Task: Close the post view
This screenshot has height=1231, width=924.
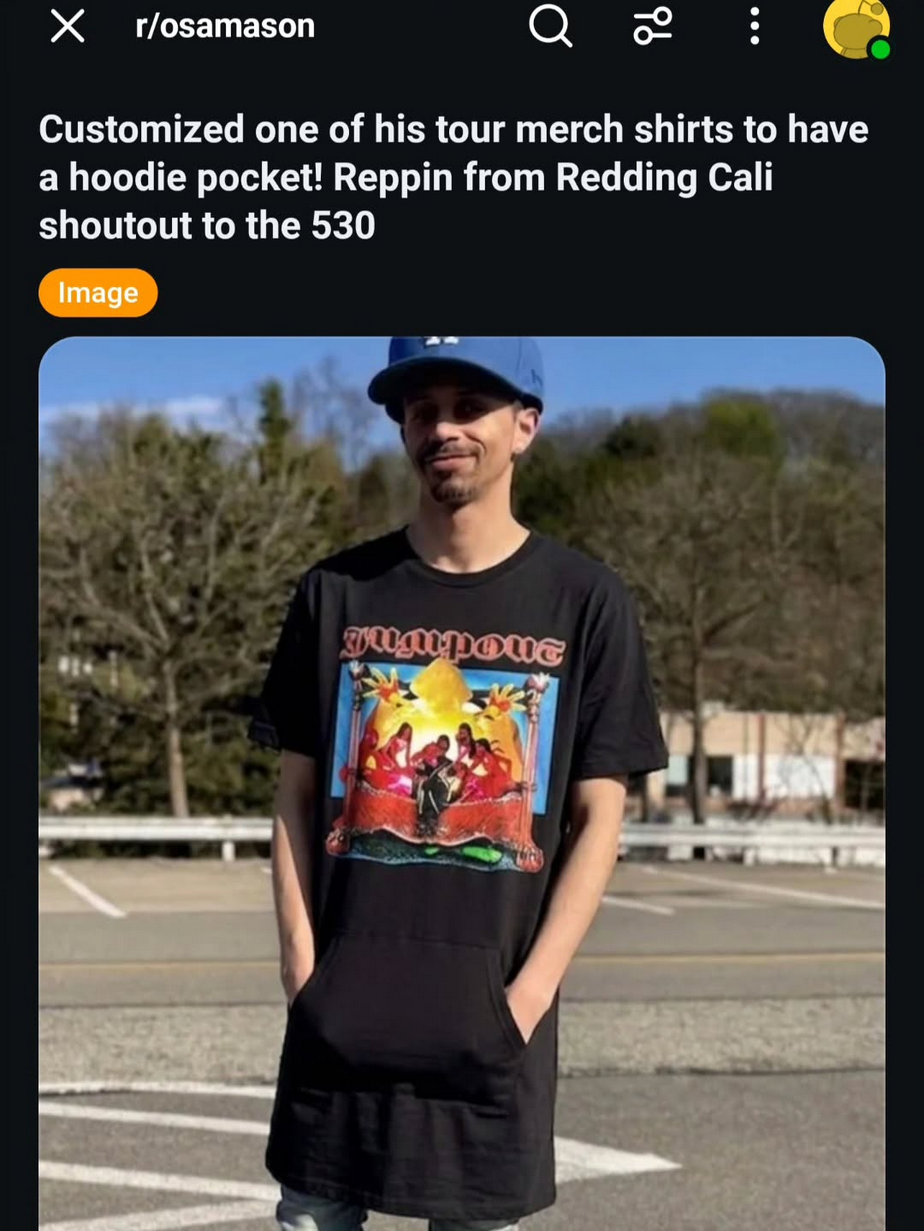Action: coord(67,26)
